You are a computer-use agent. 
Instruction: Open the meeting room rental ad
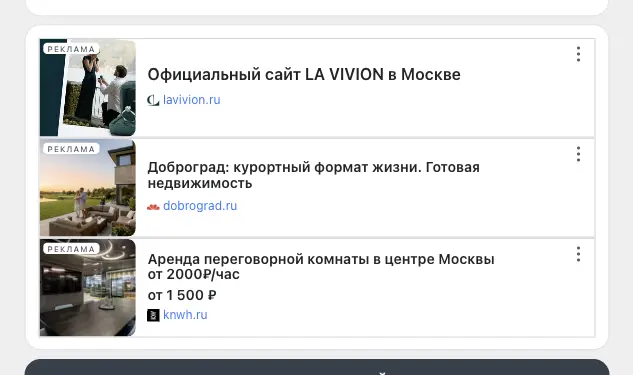[321, 266]
